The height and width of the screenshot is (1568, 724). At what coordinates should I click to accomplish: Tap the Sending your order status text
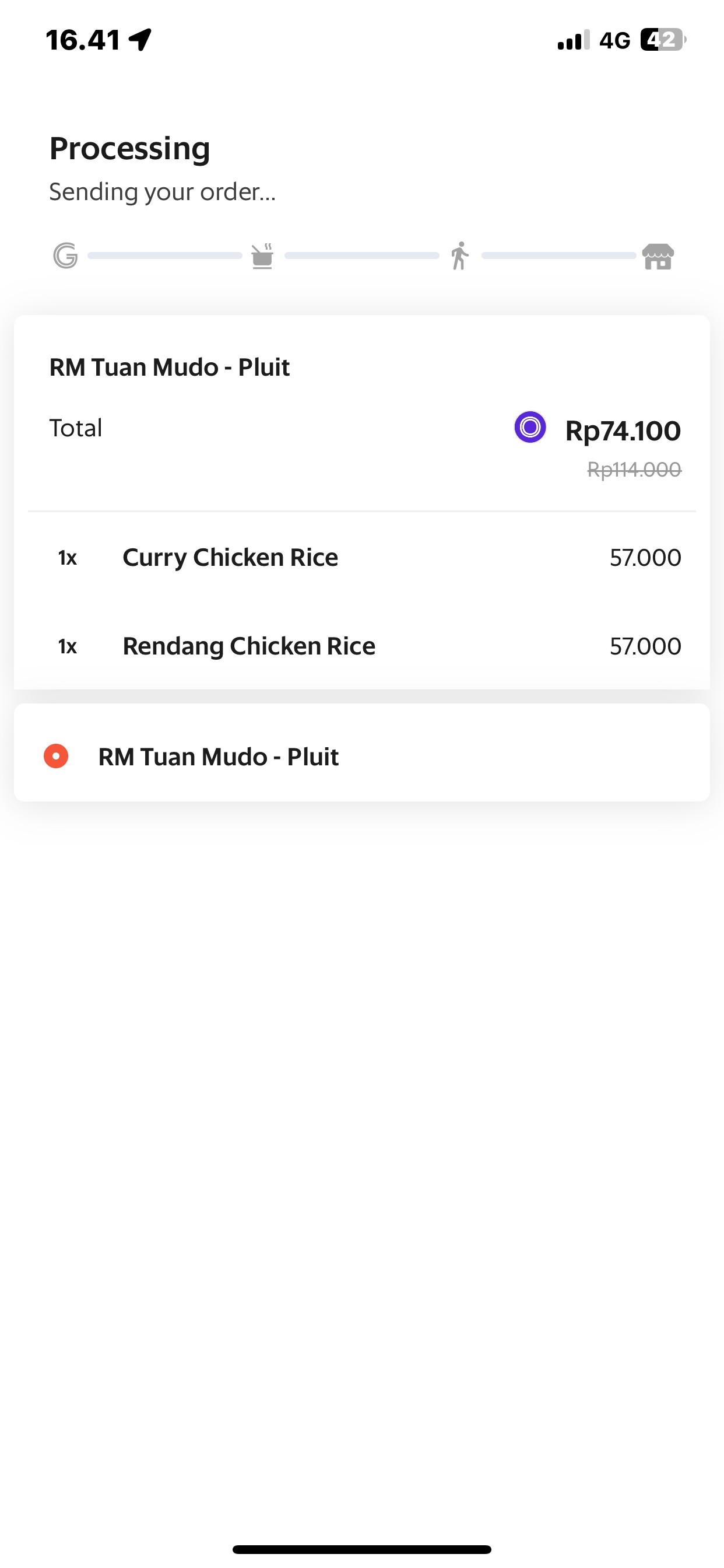point(163,192)
